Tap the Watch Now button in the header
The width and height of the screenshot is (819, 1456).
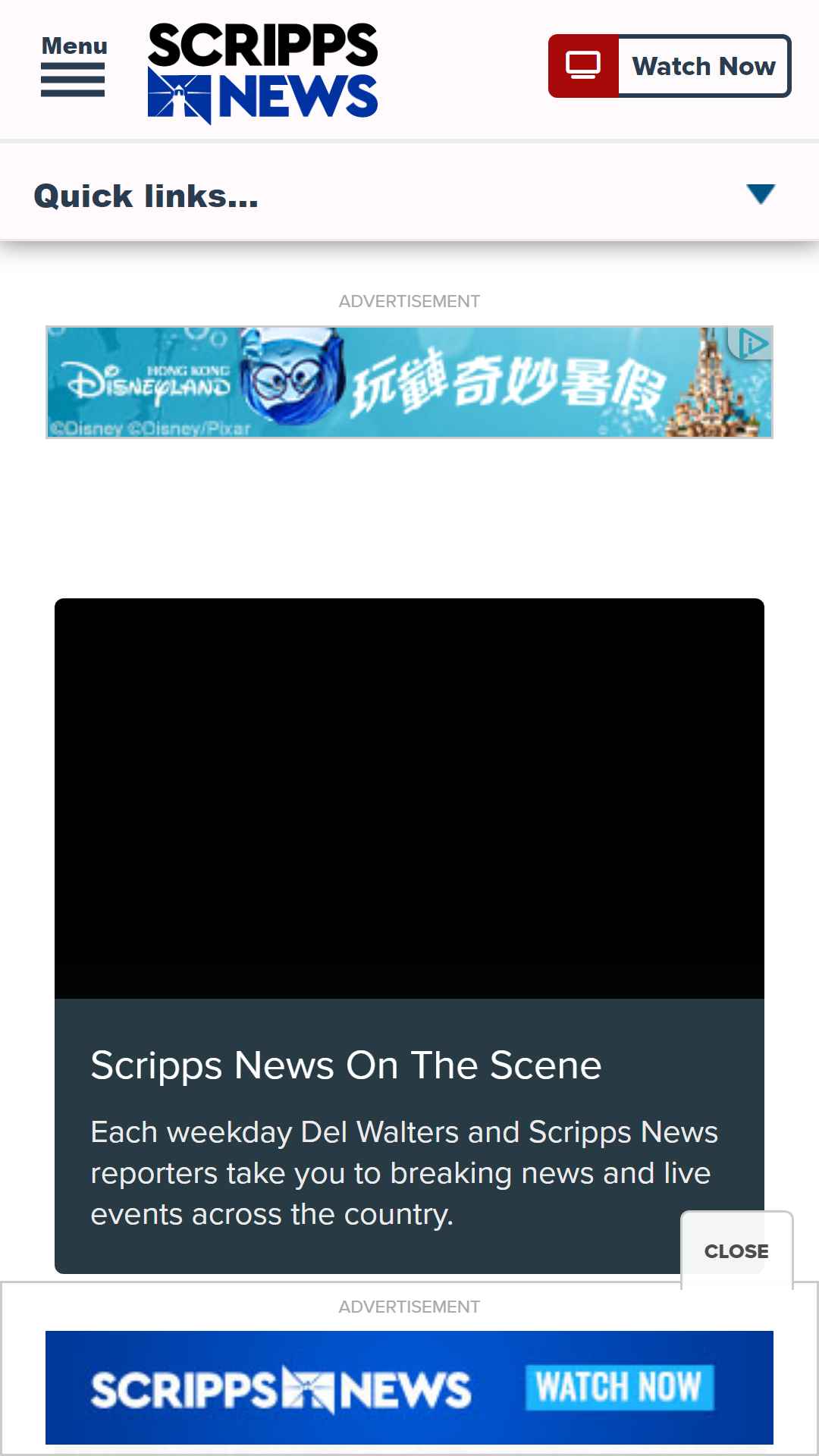click(x=670, y=66)
